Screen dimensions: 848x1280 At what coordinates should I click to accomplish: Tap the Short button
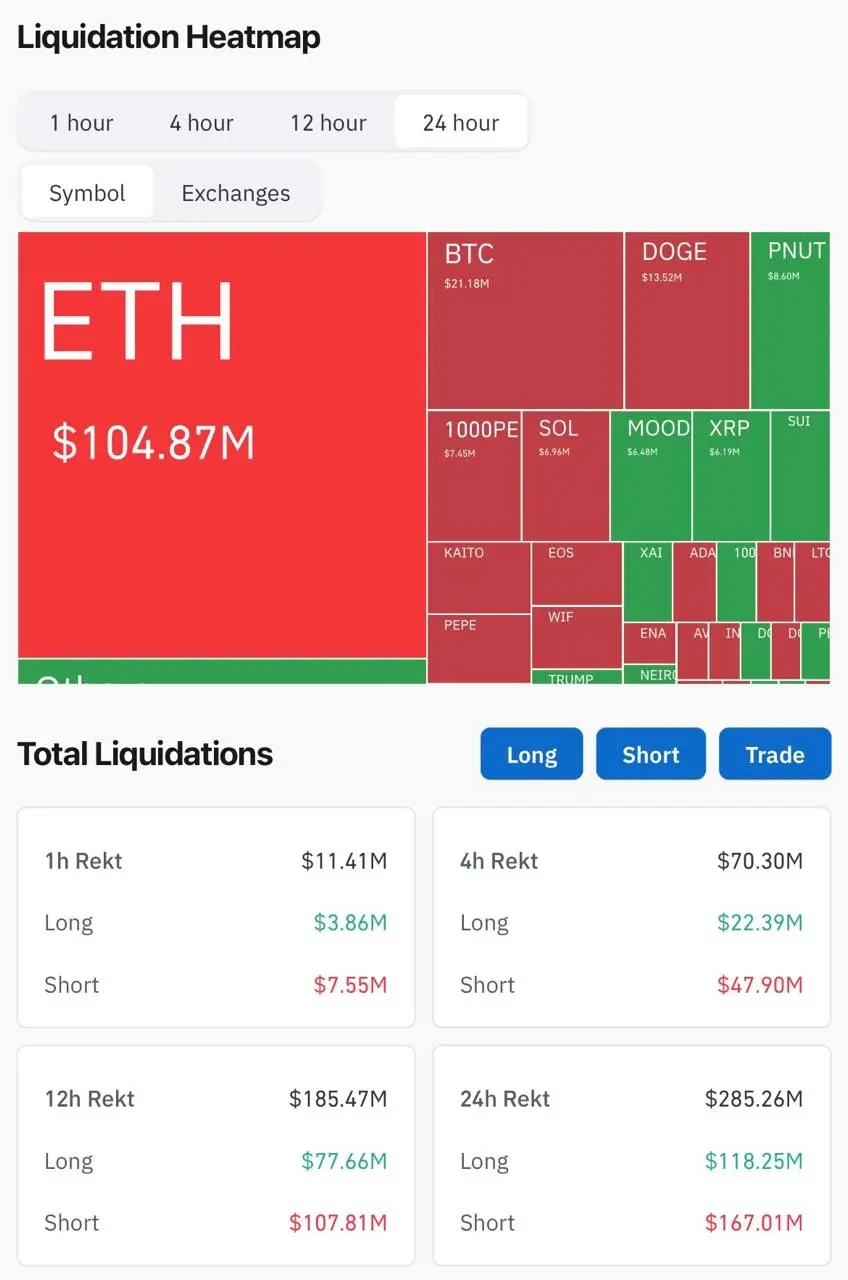click(651, 754)
